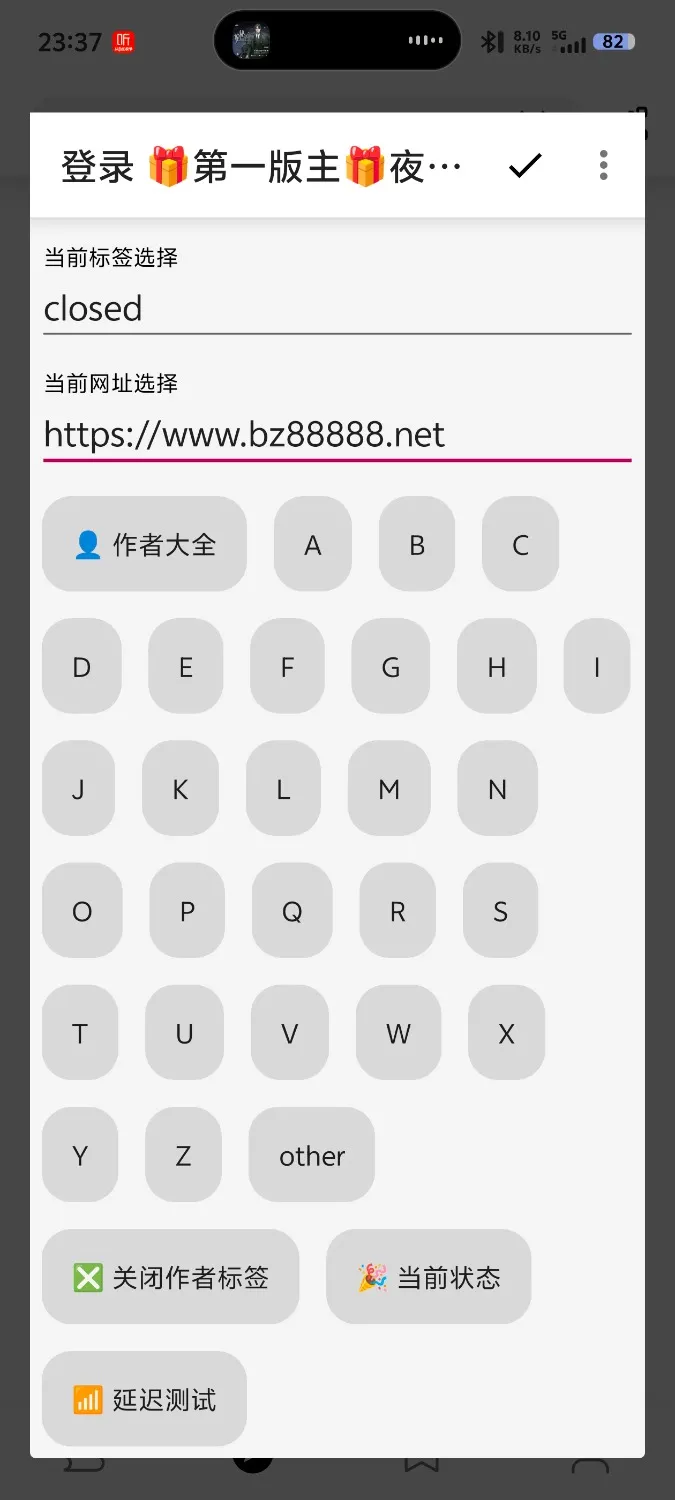Confirm login with the checkmark icon
Image resolution: width=675 pixels, height=1500 pixels.
coord(525,166)
